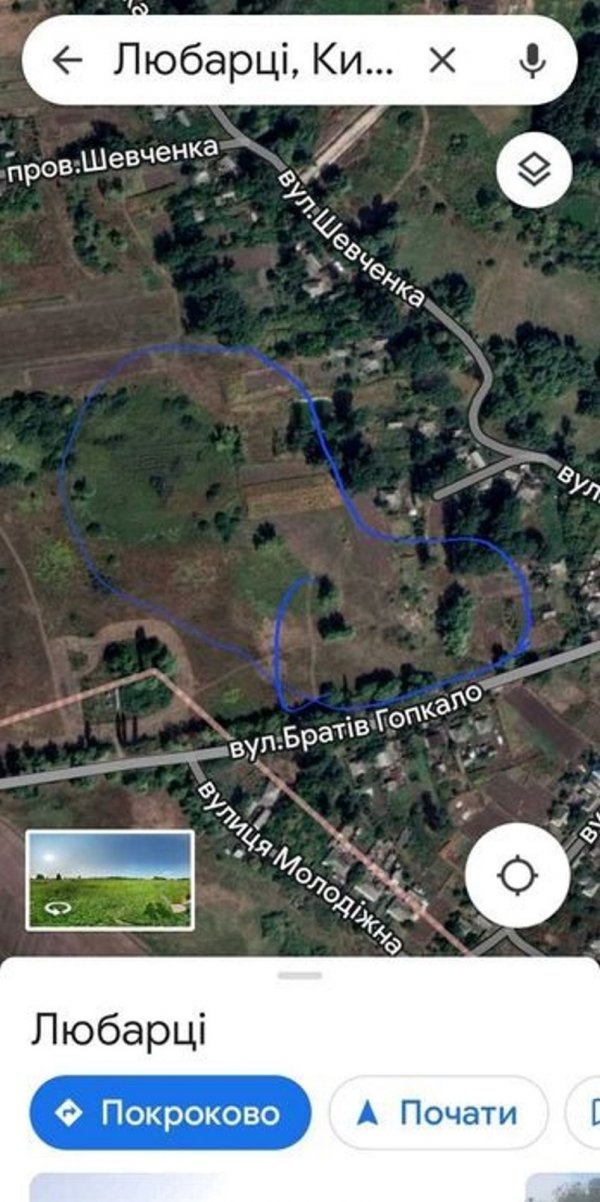The height and width of the screenshot is (1202, 600).
Task: Start navigation with the Почати button
Action: (438, 1112)
